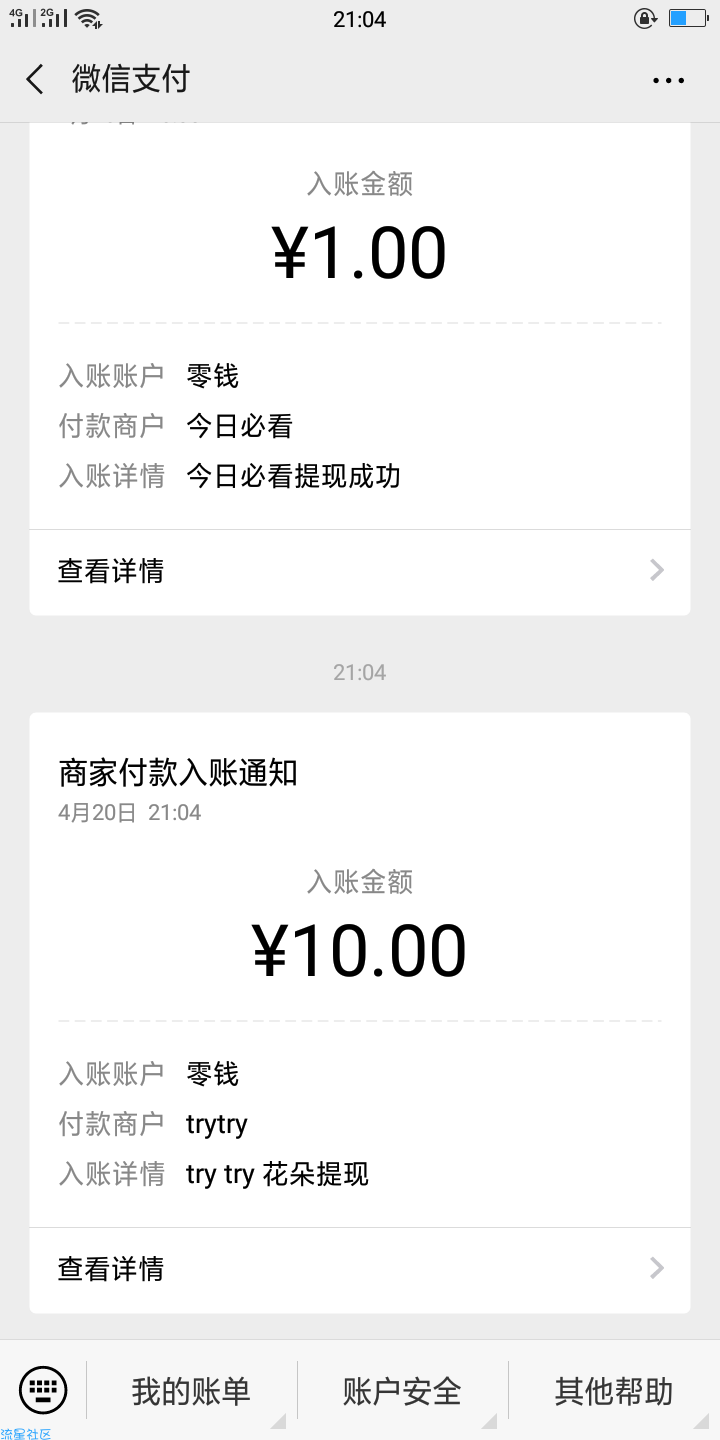Go back from the 微信支付 chat

[x=35, y=79]
